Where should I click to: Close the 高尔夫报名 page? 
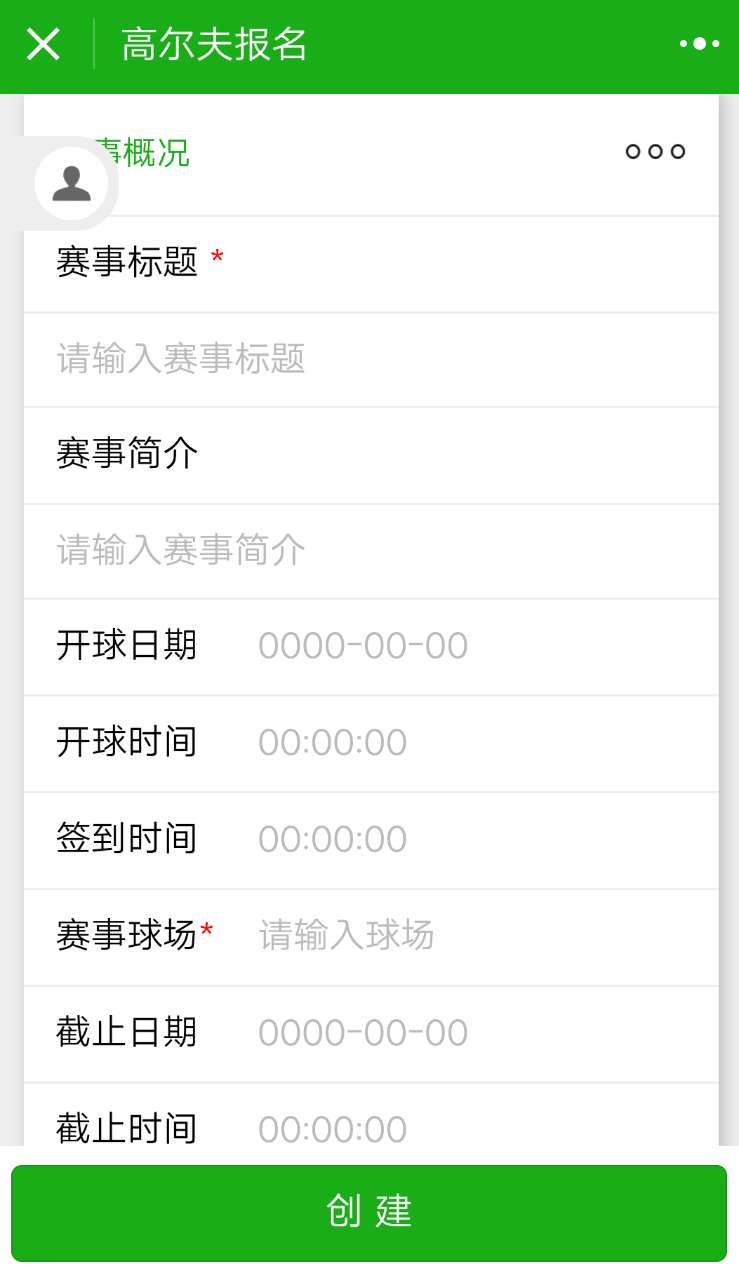[x=43, y=44]
